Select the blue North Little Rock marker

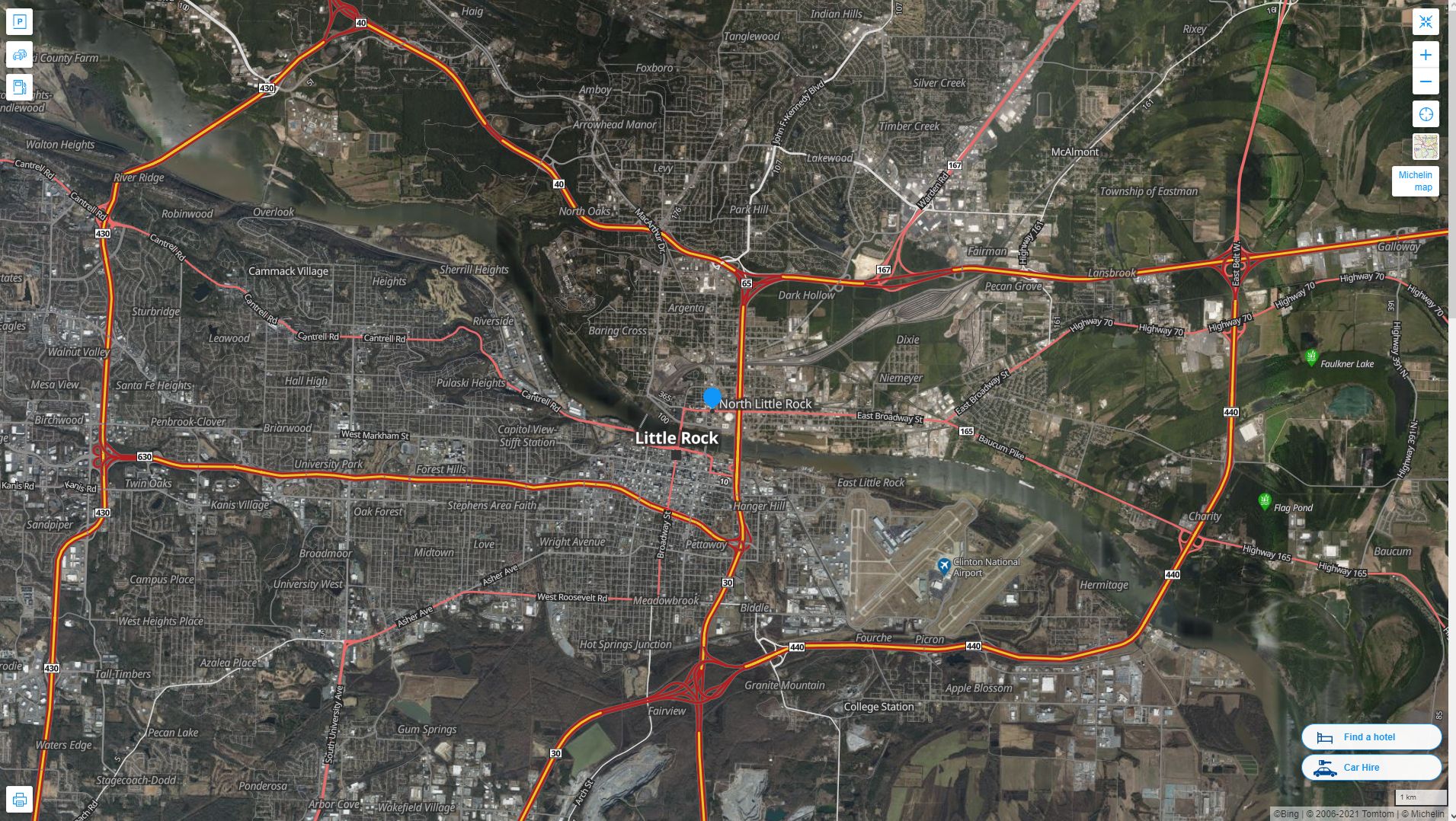pos(712,398)
